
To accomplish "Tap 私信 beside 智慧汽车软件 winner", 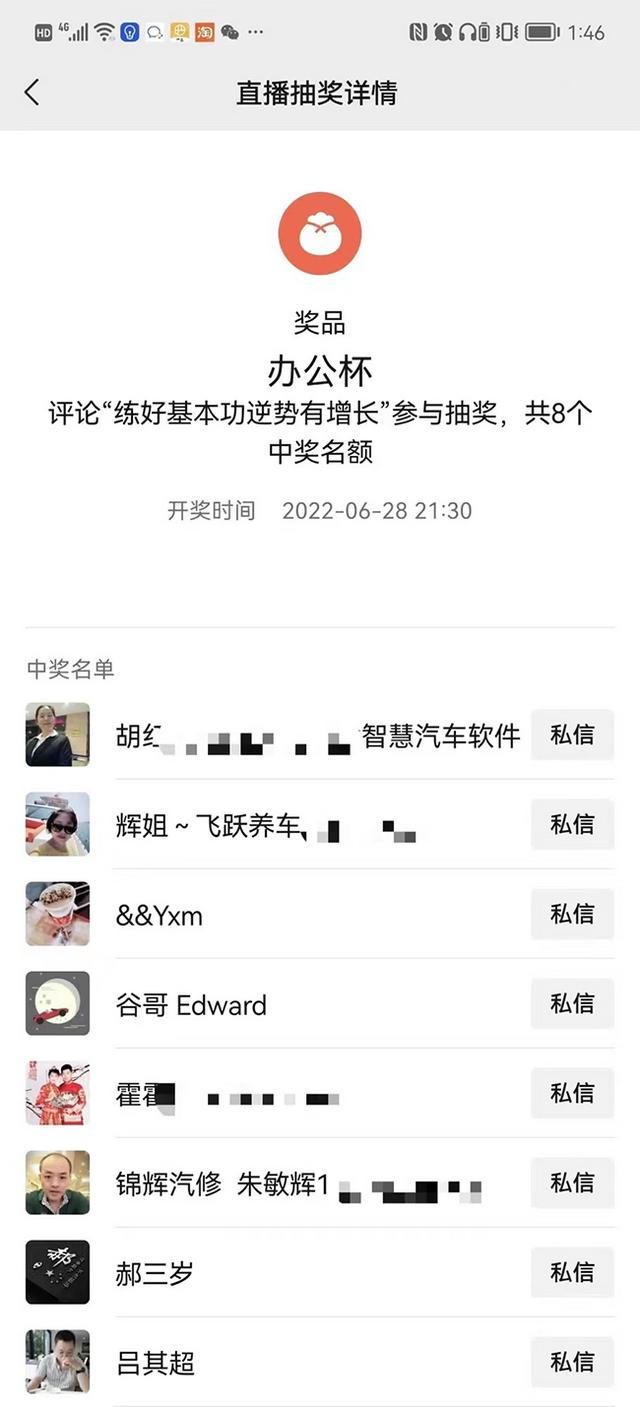I will [x=572, y=735].
